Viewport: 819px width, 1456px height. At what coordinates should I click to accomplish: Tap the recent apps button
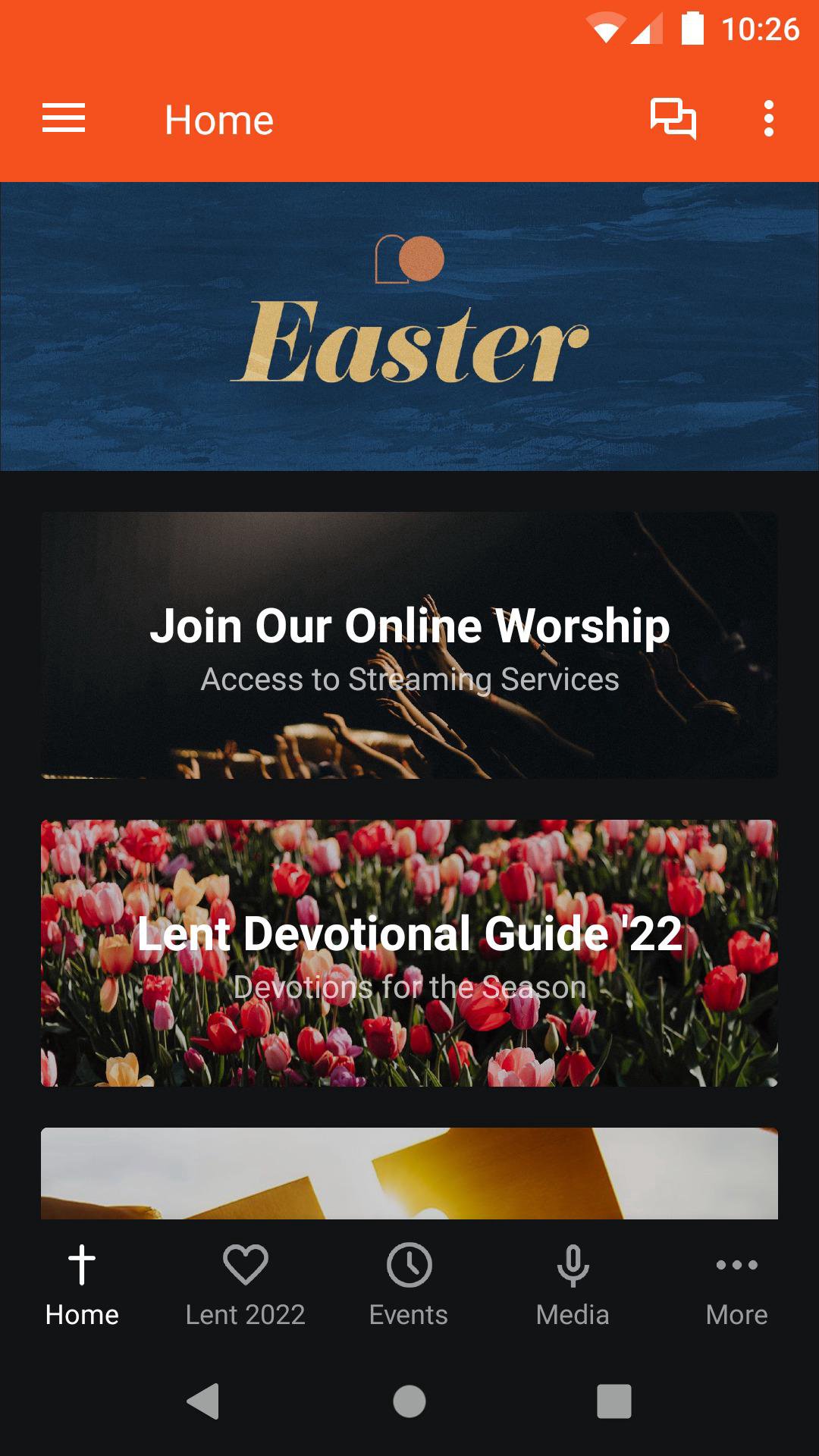coord(613,1401)
